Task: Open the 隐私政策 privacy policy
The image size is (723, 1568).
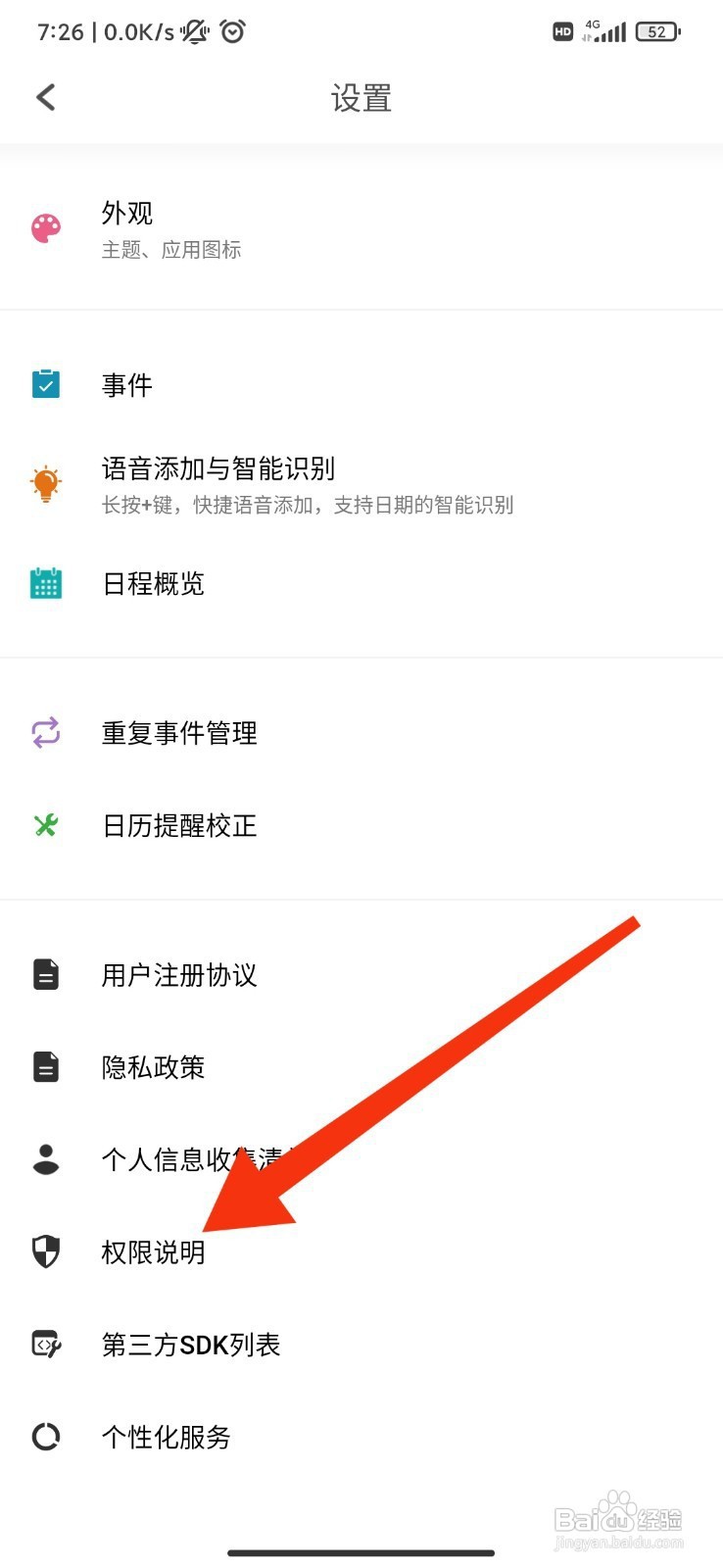Action: [x=153, y=1066]
